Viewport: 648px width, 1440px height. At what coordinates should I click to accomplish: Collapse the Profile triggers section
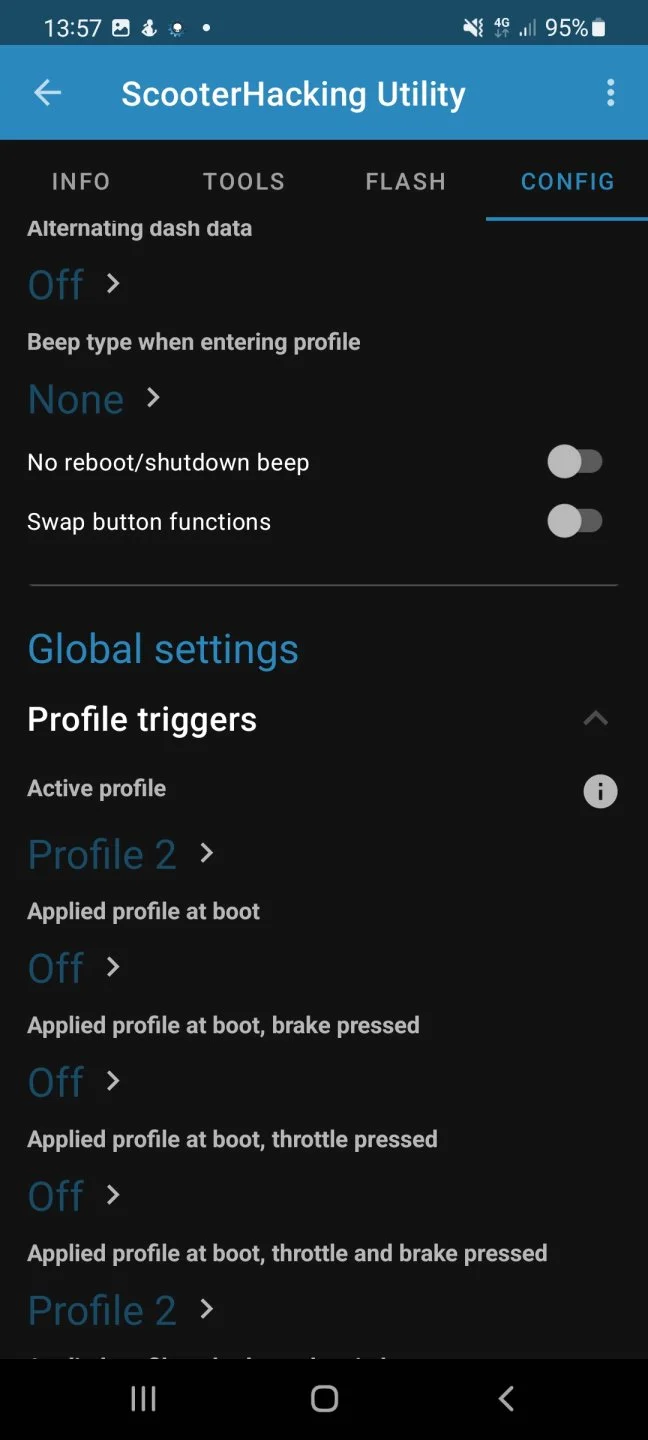pos(596,719)
